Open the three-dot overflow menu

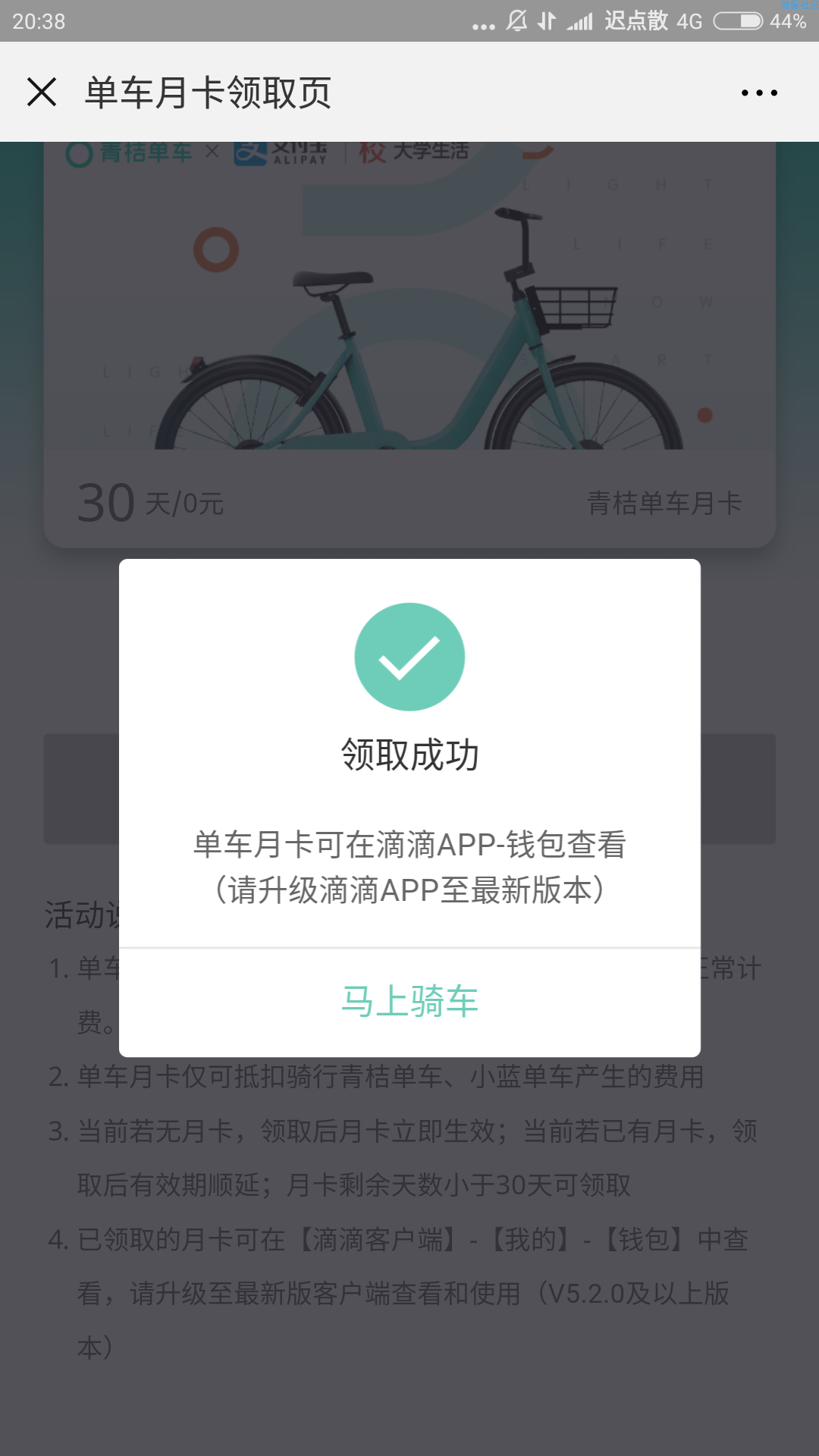click(x=759, y=93)
